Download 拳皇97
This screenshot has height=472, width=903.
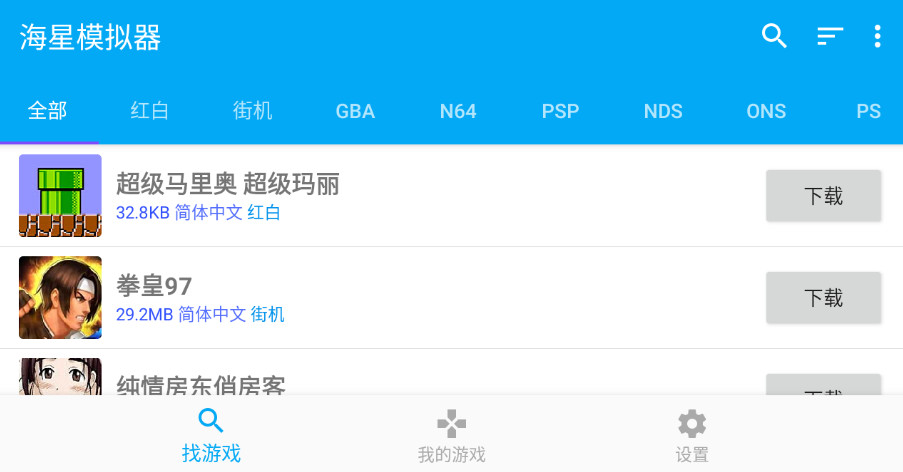823,298
